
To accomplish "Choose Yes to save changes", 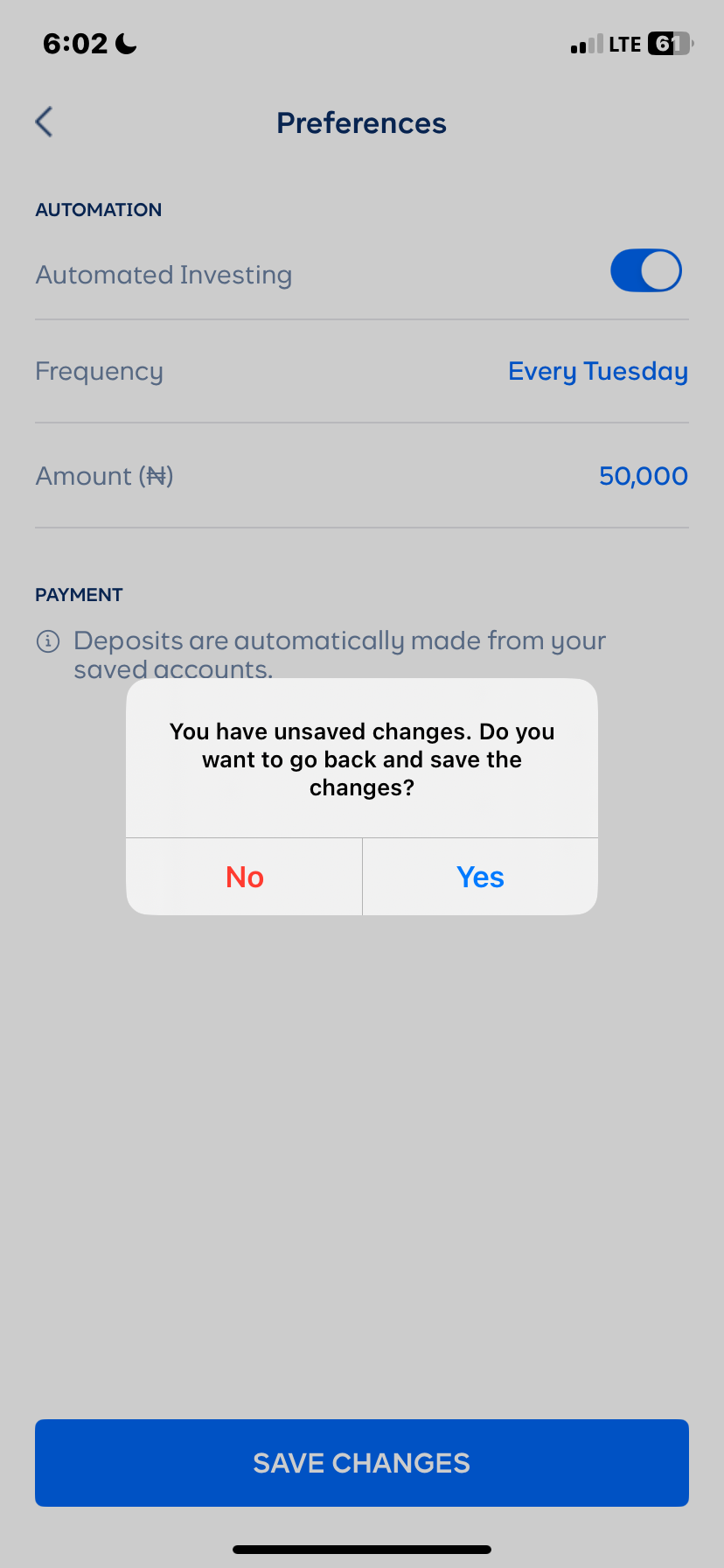I will (x=479, y=876).
